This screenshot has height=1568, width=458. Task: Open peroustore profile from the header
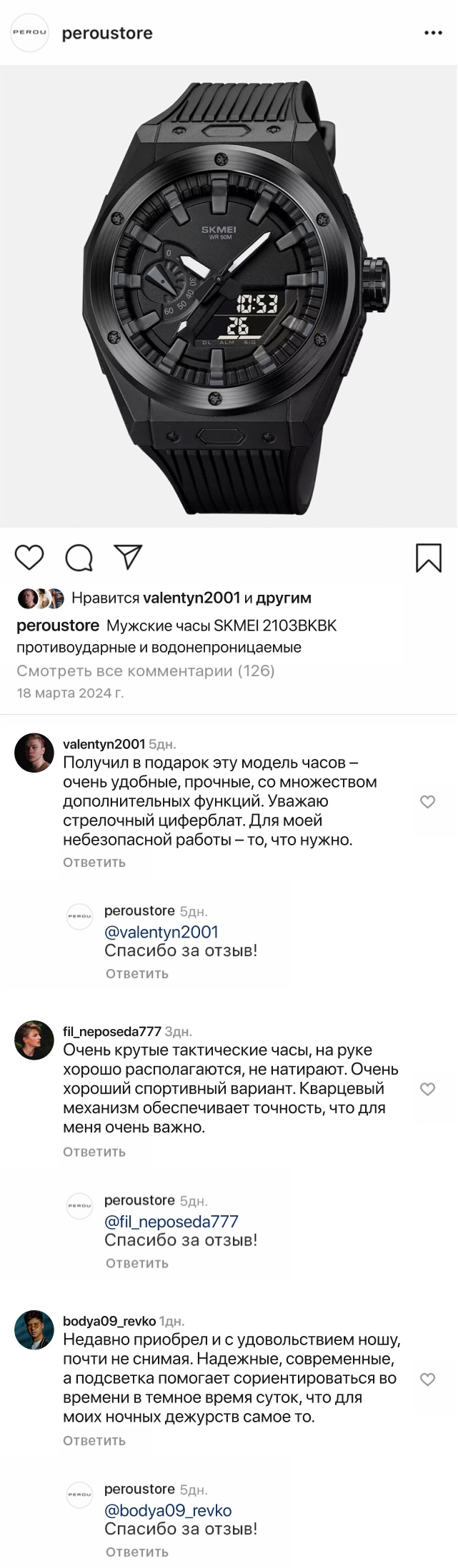(107, 34)
